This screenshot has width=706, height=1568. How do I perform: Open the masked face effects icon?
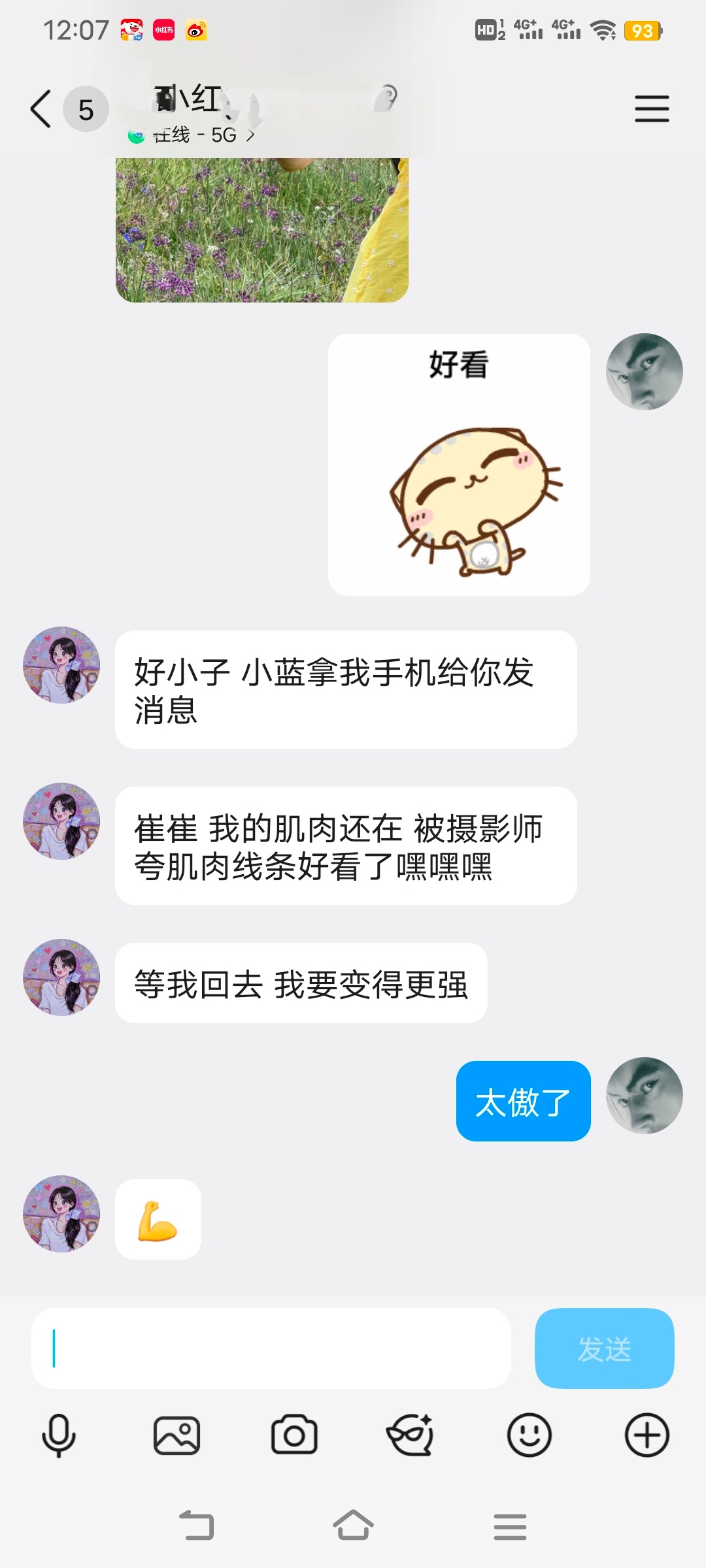[411, 1435]
